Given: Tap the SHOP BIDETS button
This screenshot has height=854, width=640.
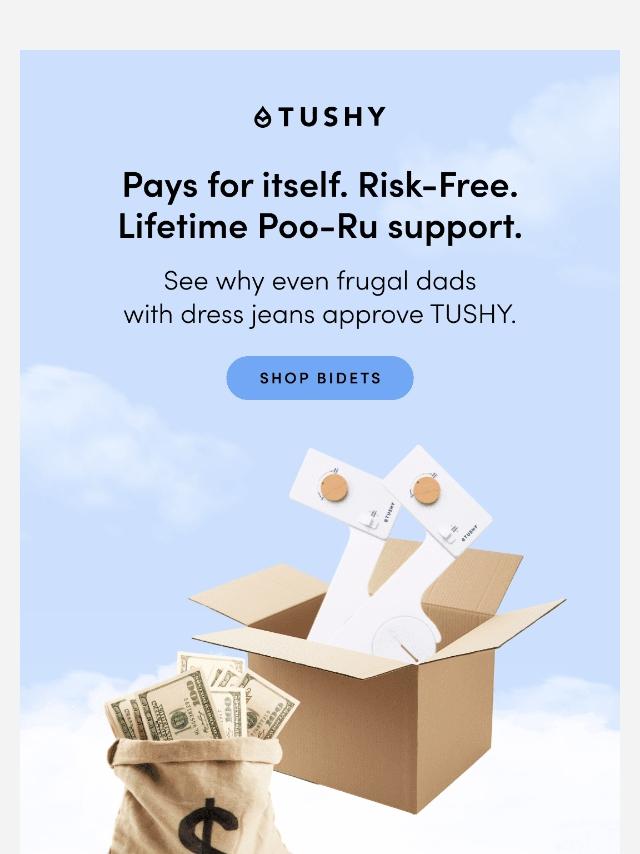Looking at the screenshot, I should [x=320, y=378].
